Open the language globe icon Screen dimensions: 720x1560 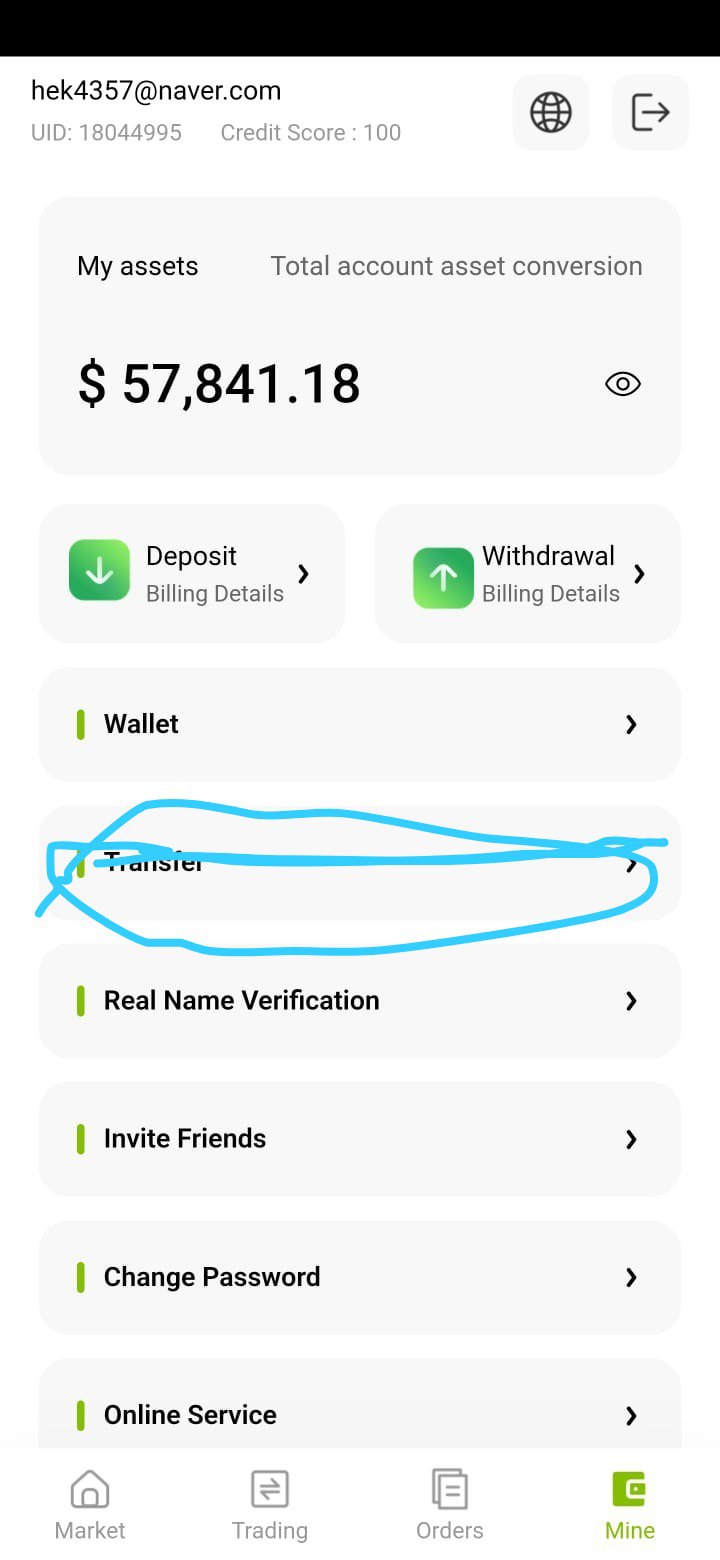point(551,112)
